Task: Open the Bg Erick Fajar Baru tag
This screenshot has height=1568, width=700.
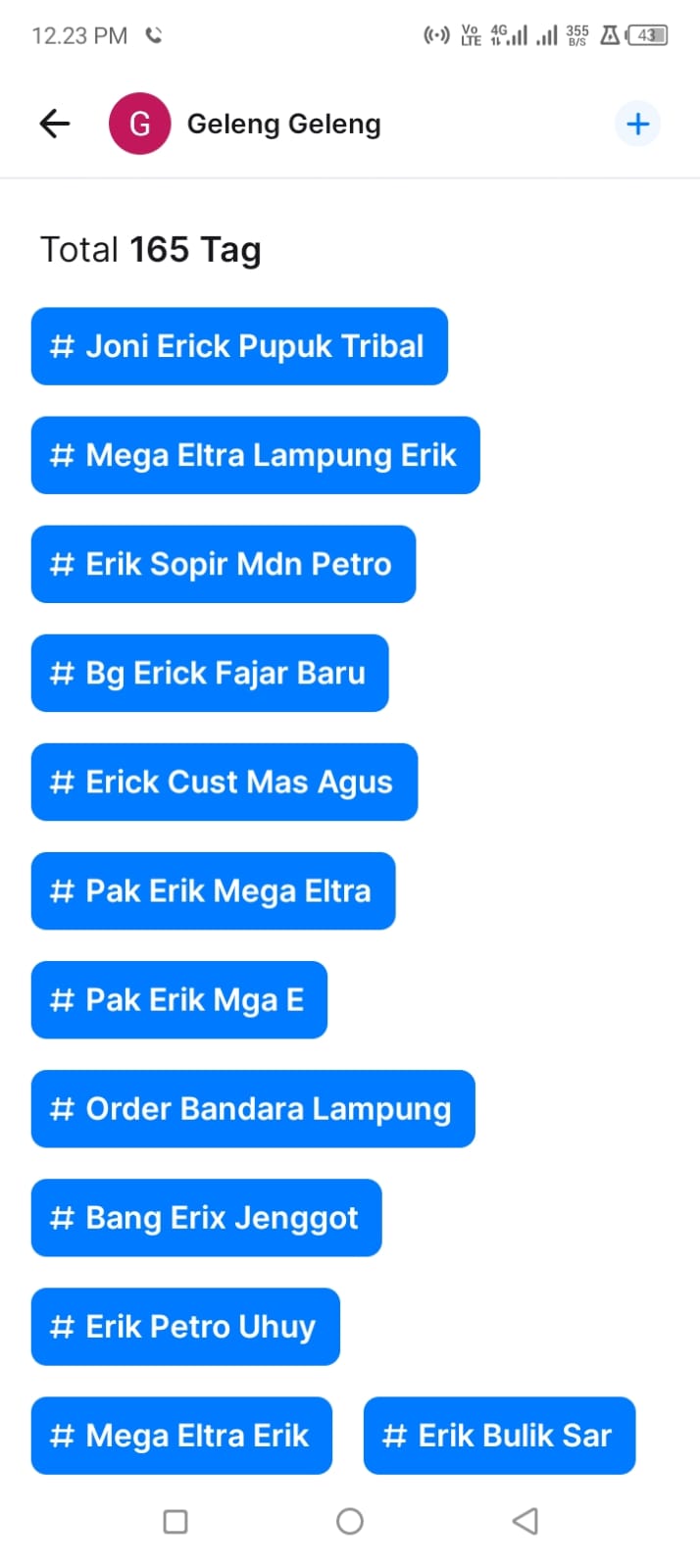Action: click(x=210, y=673)
